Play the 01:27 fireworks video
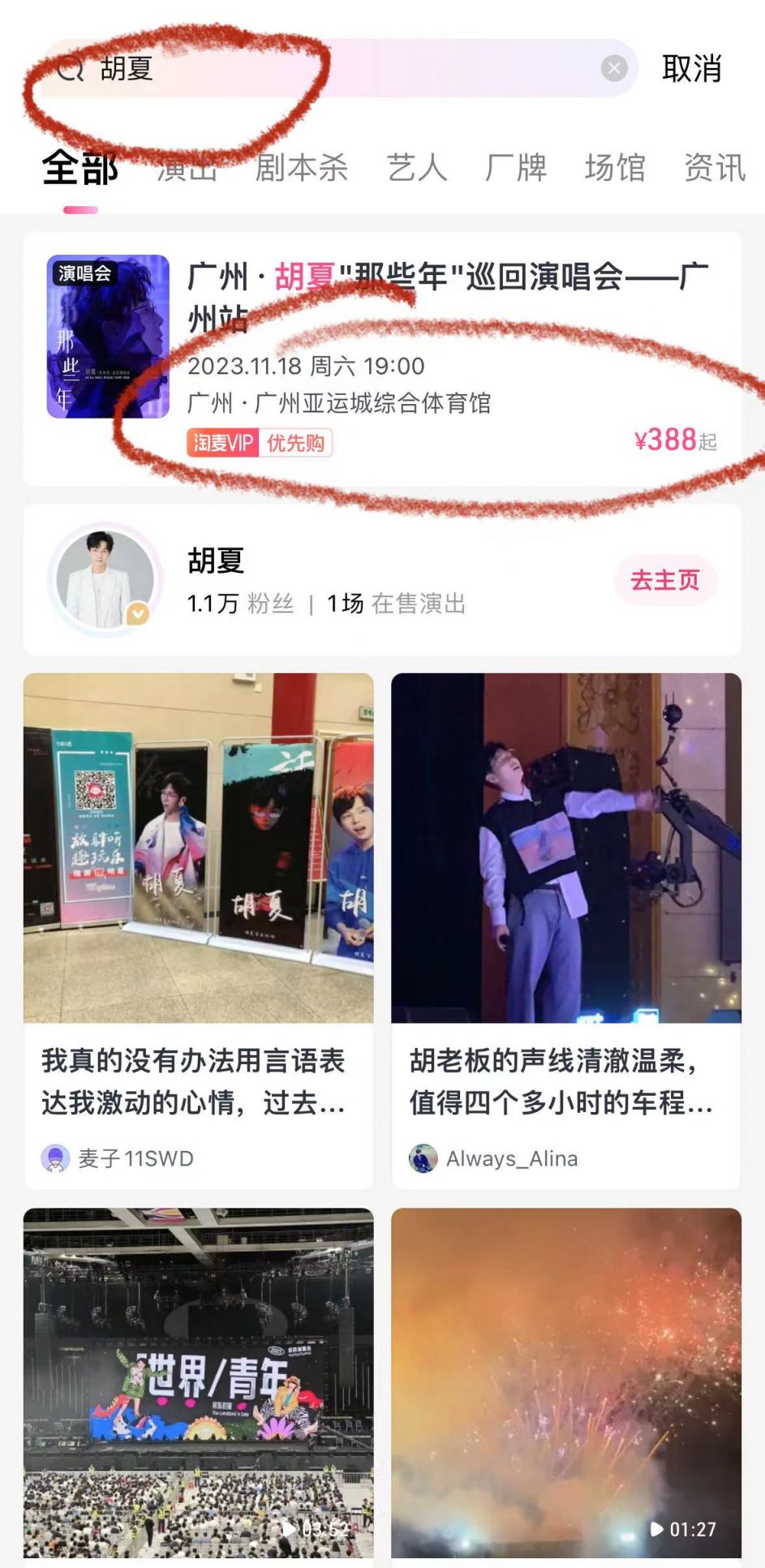 click(565, 1382)
